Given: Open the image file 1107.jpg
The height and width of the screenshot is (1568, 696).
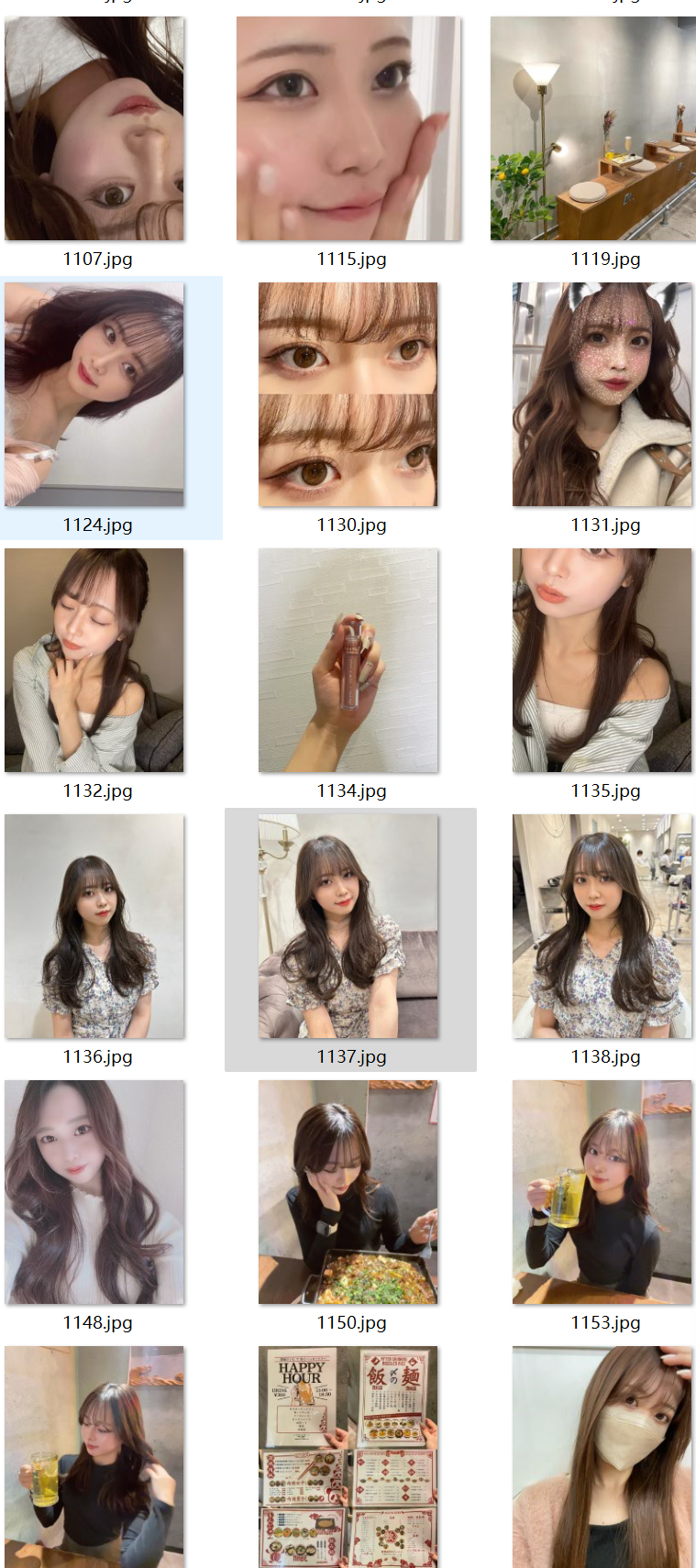Looking at the screenshot, I should click(x=94, y=128).
